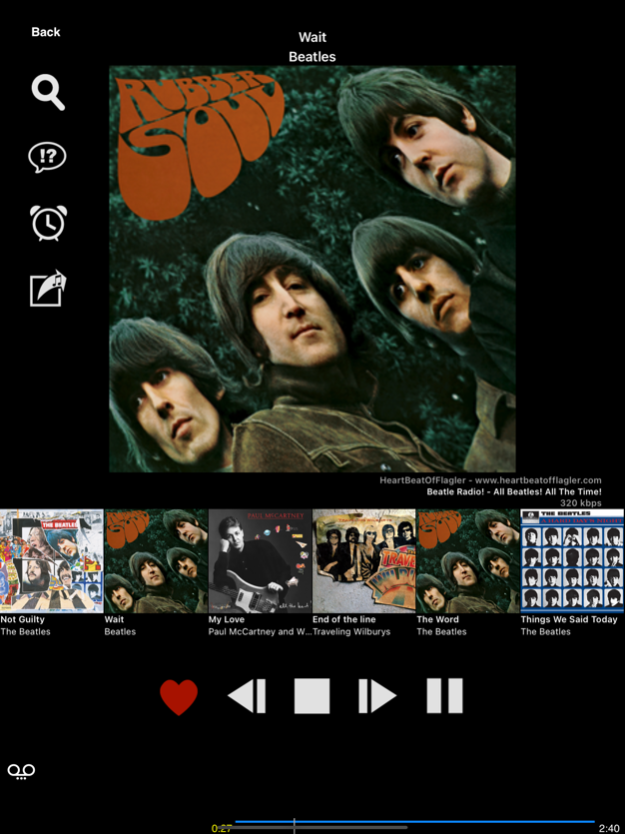The image size is (625, 834).
Task: Skip to the next track
Action: [x=377, y=696]
